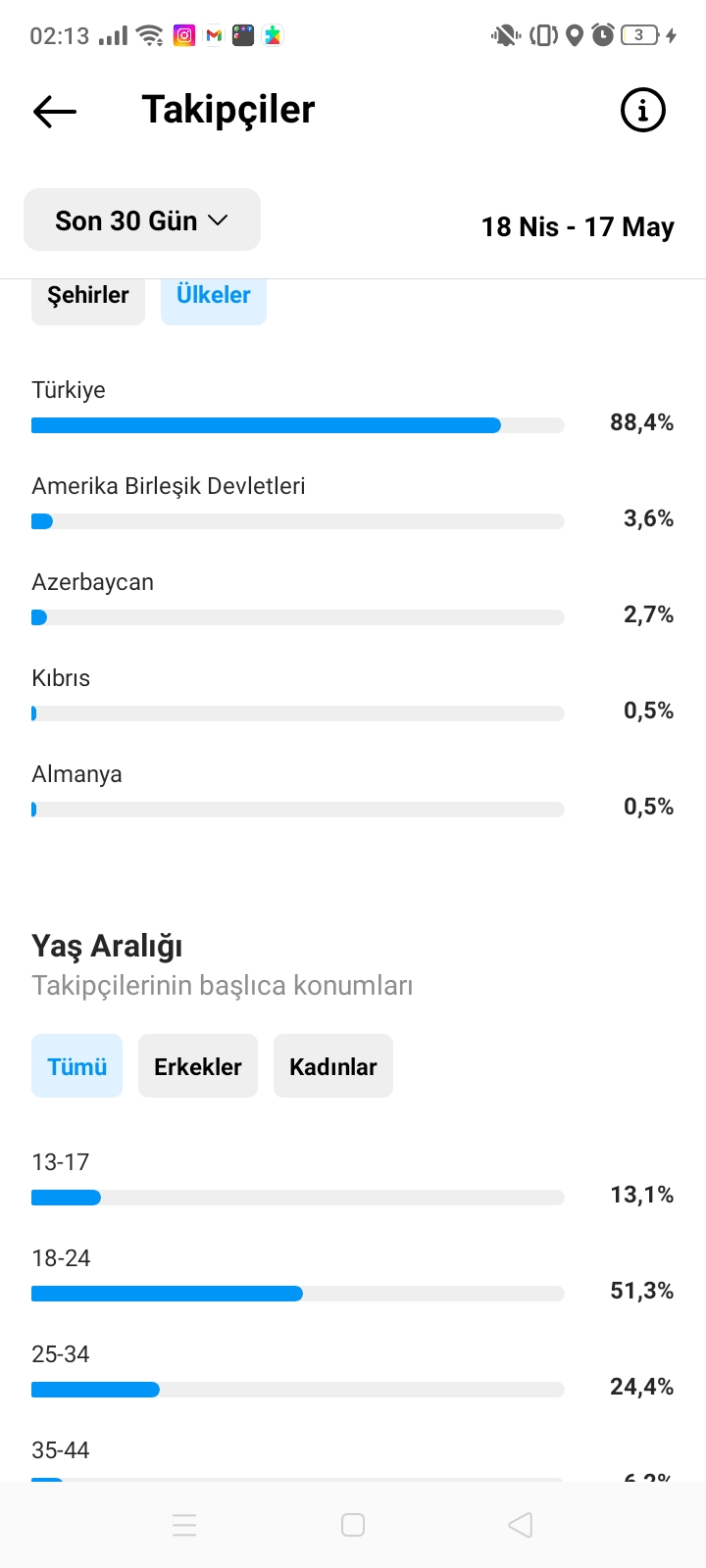Open the recent apps menu
706x1568 pixels.
click(x=184, y=1525)
